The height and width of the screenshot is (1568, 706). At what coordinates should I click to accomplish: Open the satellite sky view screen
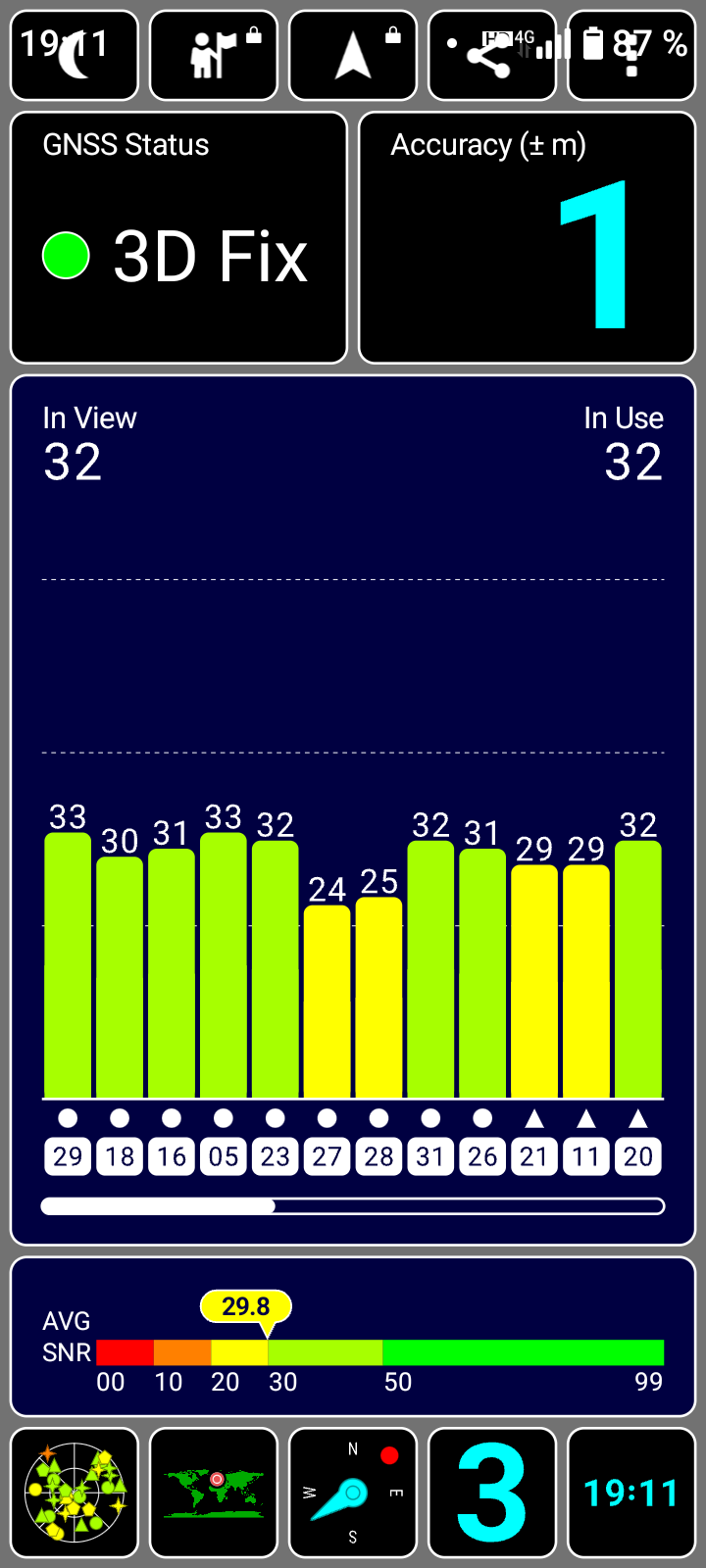point(75,1493)
